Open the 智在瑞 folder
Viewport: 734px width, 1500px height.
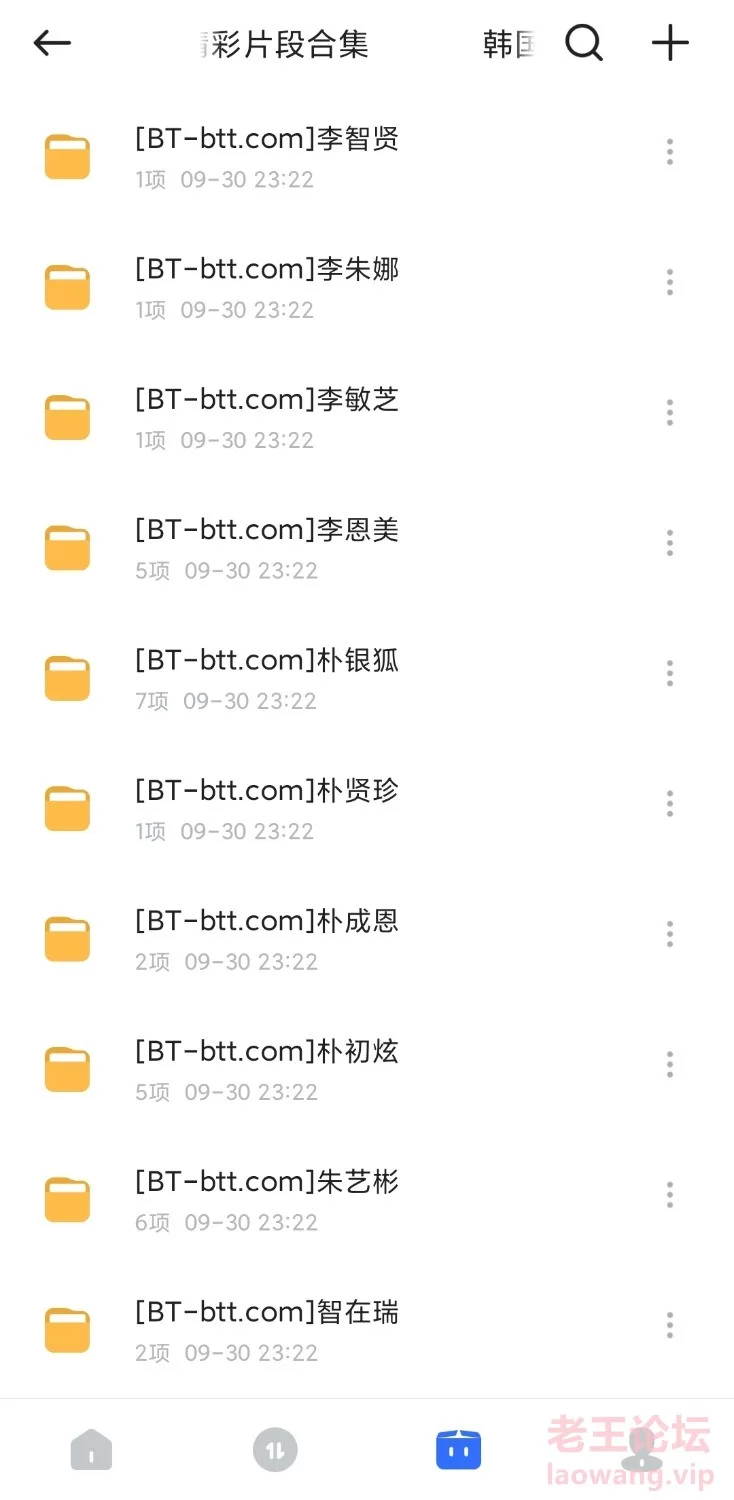(x=367, y=1330)
